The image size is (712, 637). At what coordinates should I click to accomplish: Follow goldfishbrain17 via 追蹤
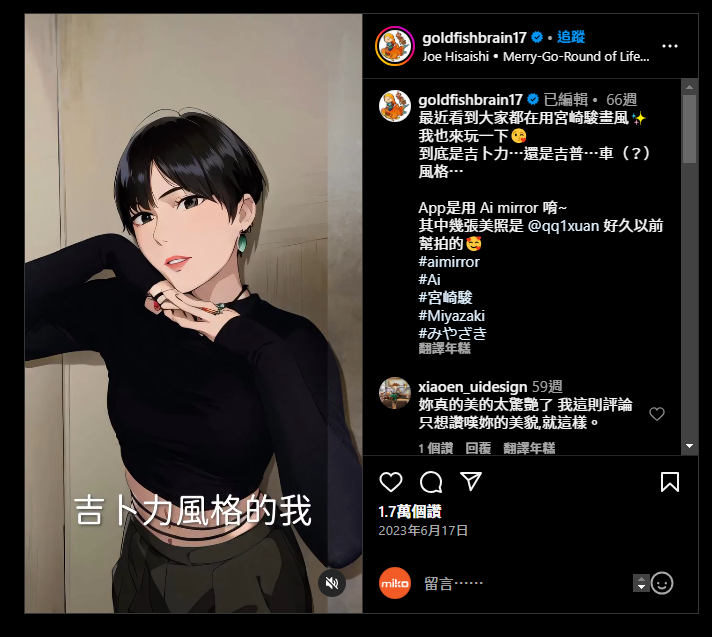(571, 37)
